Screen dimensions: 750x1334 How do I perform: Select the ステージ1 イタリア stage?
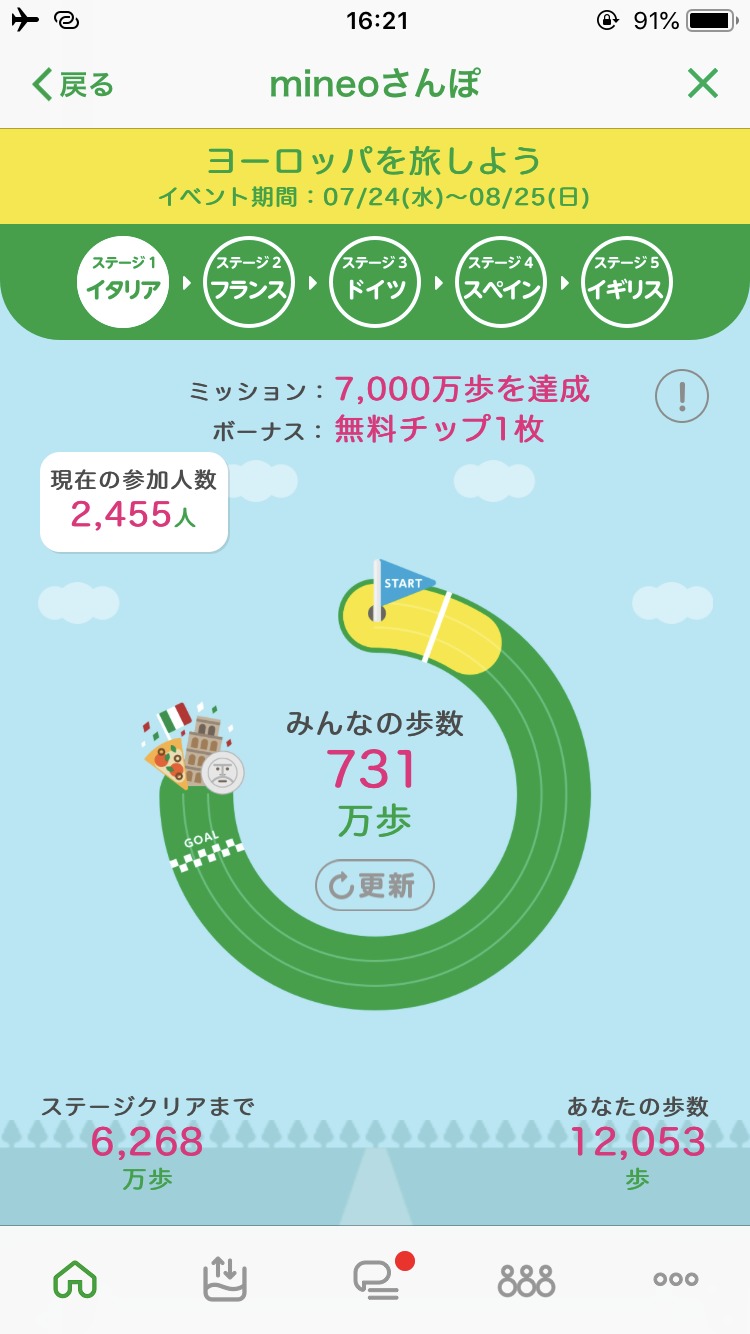pyautogui.click(x=123, y=282)
